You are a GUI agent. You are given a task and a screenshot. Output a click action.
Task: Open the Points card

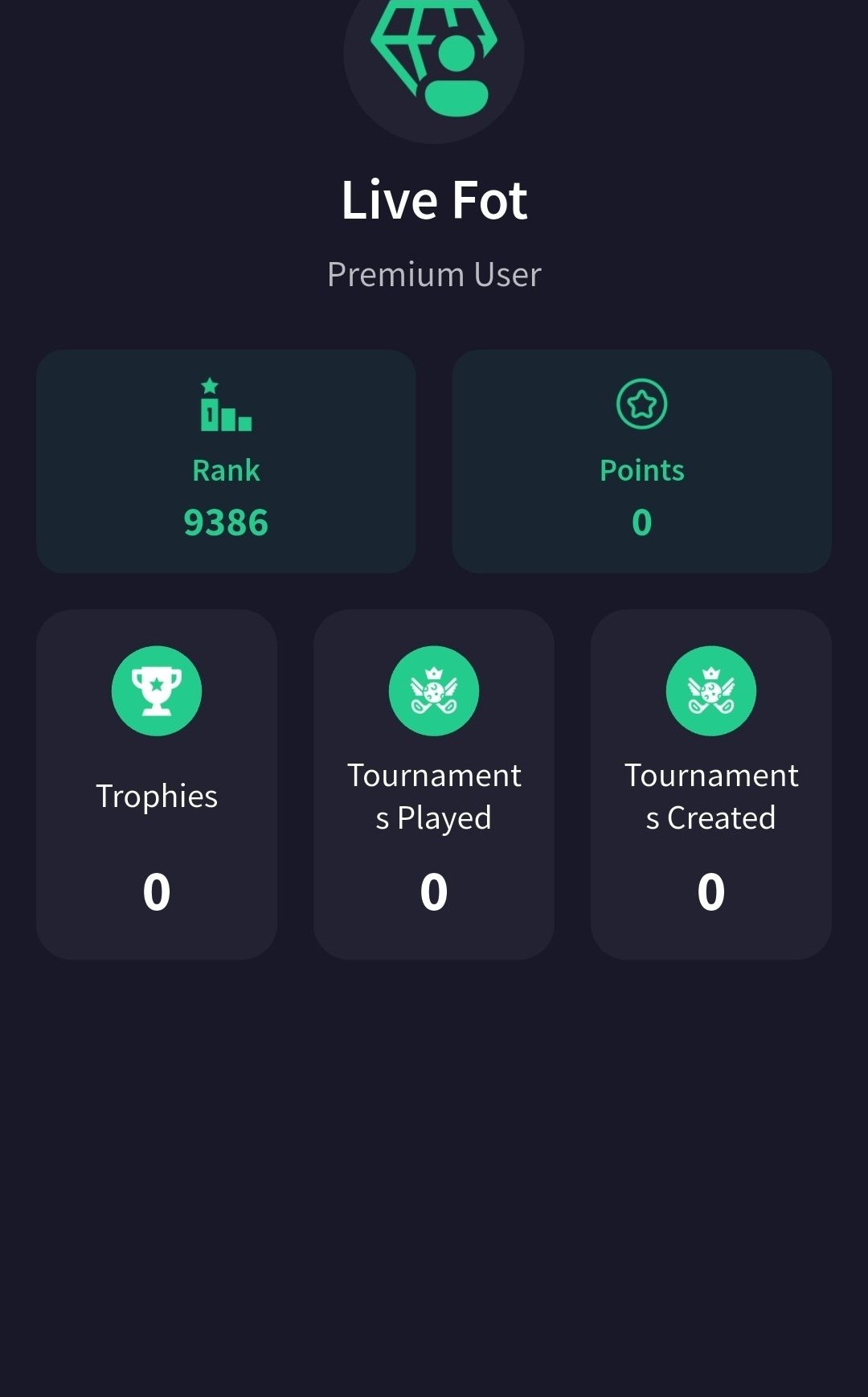641,461
